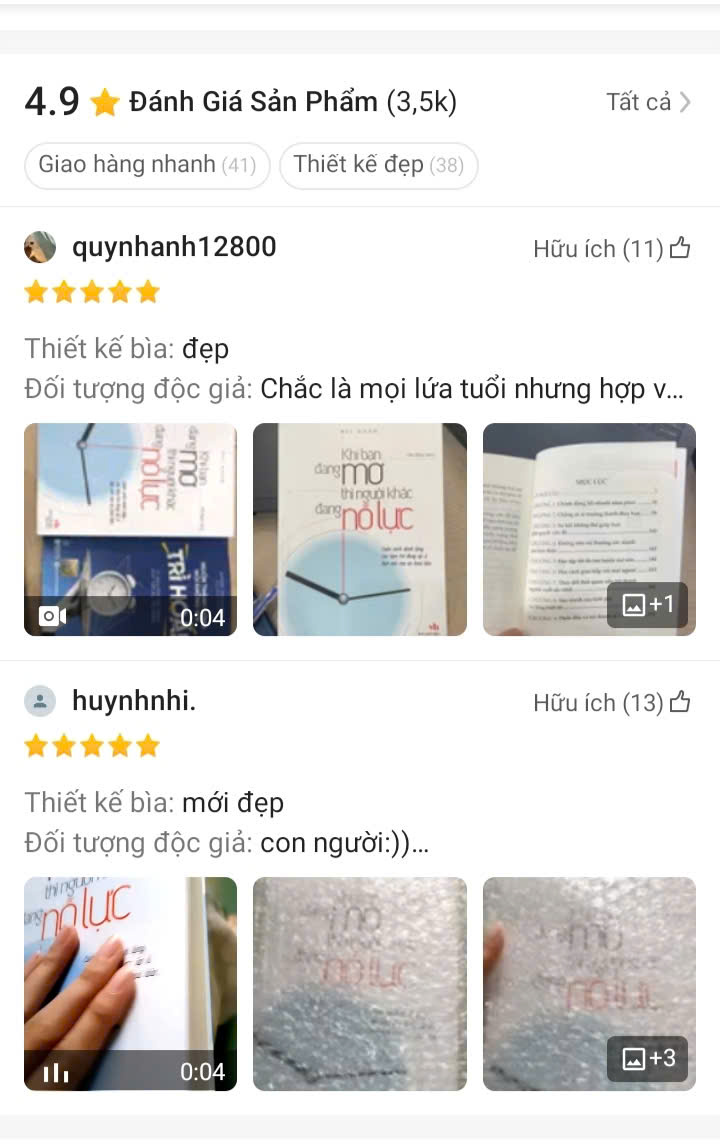This screenshot has width=720, height=1144.
Task: Play quynhanh12800's 0:04 review video
Action: (x=130, y=529)
